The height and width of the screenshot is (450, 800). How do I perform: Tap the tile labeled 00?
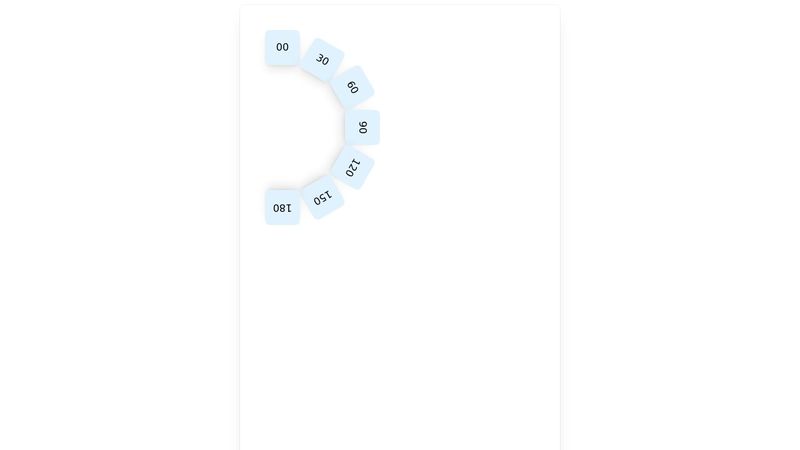[x=282, y=47]
